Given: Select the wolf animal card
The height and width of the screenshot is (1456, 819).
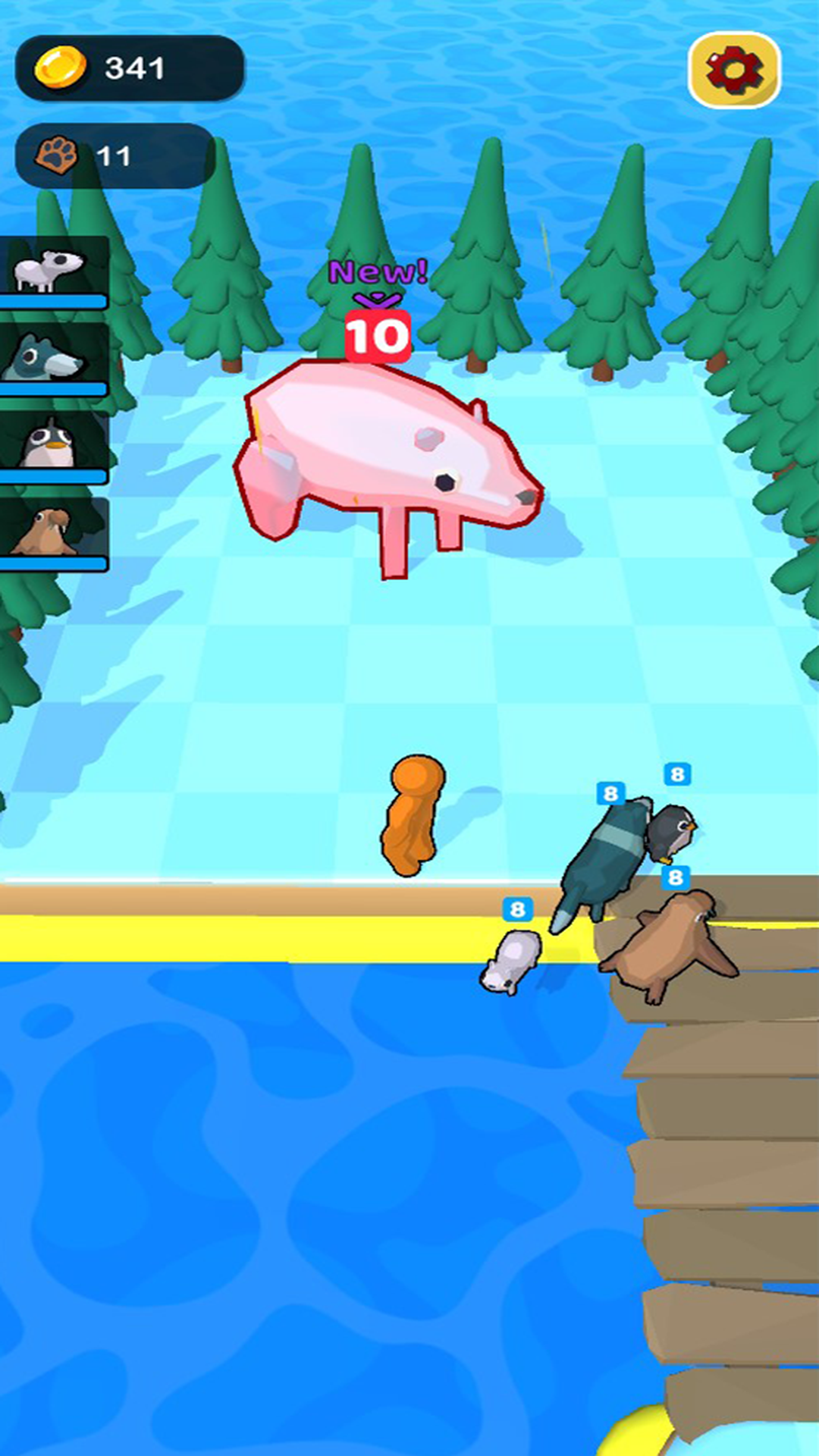Looking at the screenshot, I should (53, 358).
